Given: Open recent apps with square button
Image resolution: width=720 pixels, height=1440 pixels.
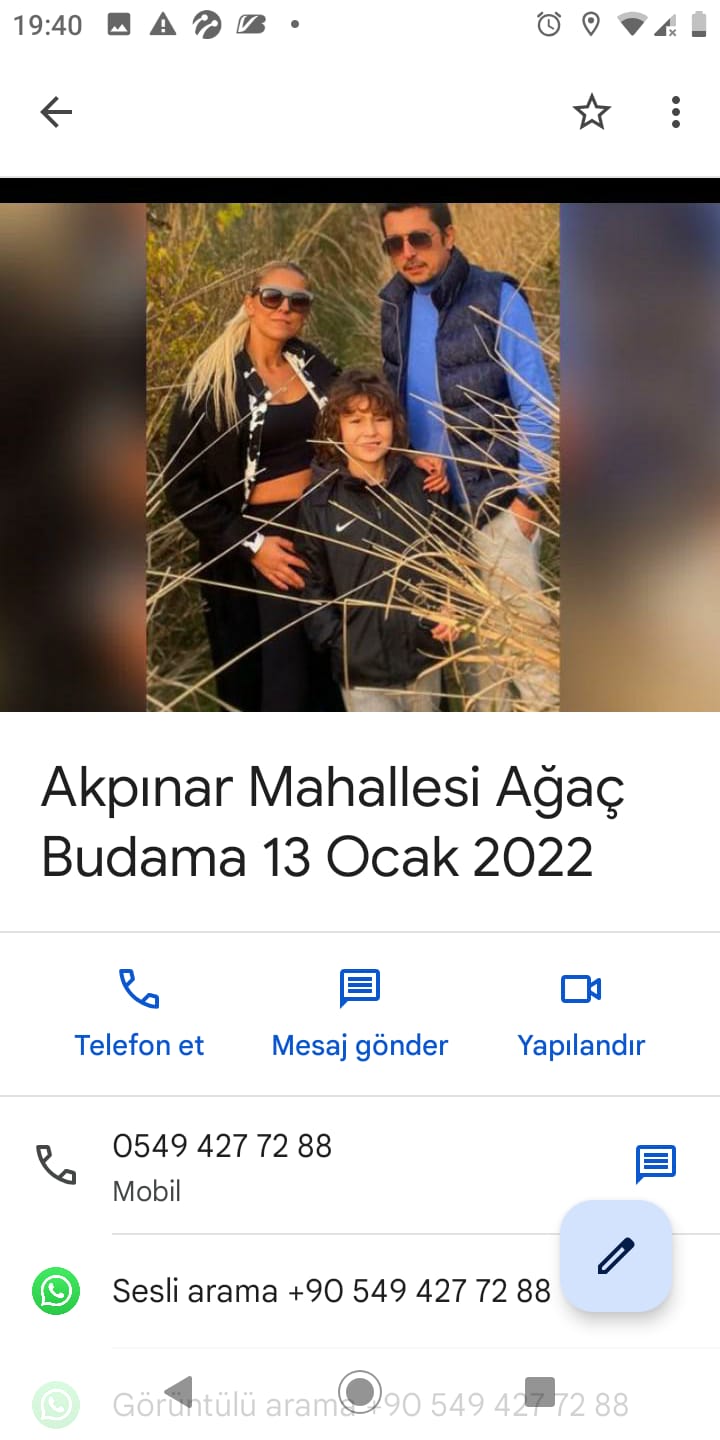Looking at the screenshot, I should [x=540, y=1391].
